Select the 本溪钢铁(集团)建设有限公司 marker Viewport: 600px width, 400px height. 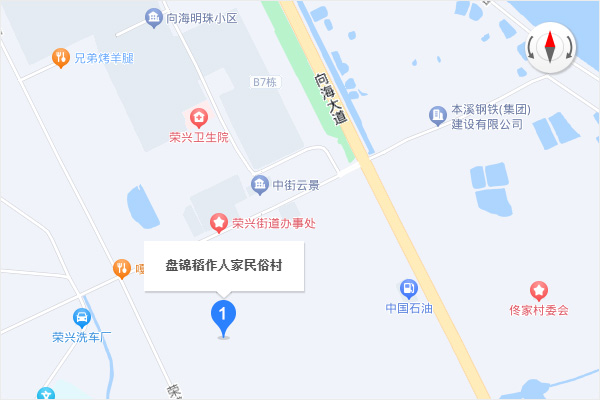point(438,116)
